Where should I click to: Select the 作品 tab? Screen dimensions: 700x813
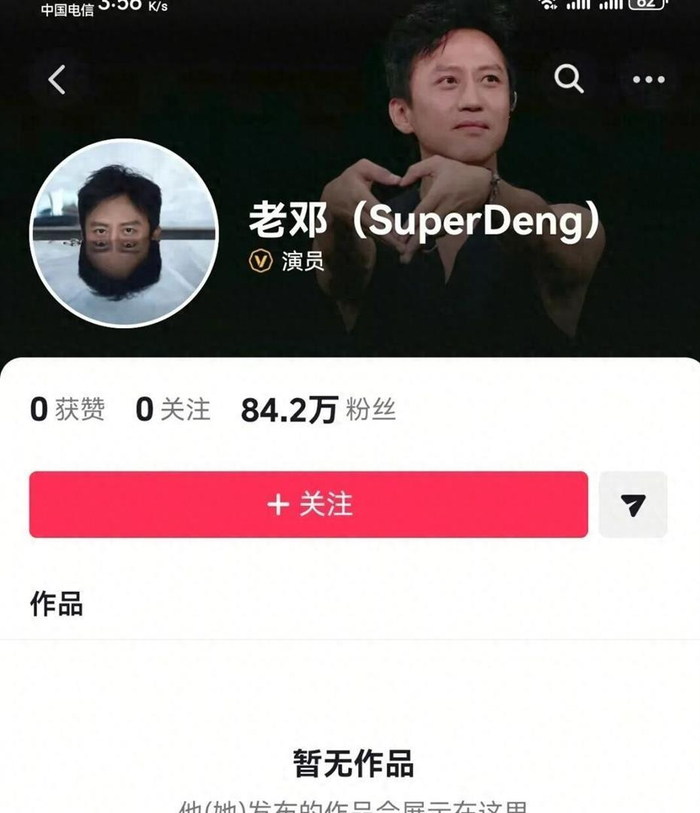pyautogui.click(x=57, y=604)
